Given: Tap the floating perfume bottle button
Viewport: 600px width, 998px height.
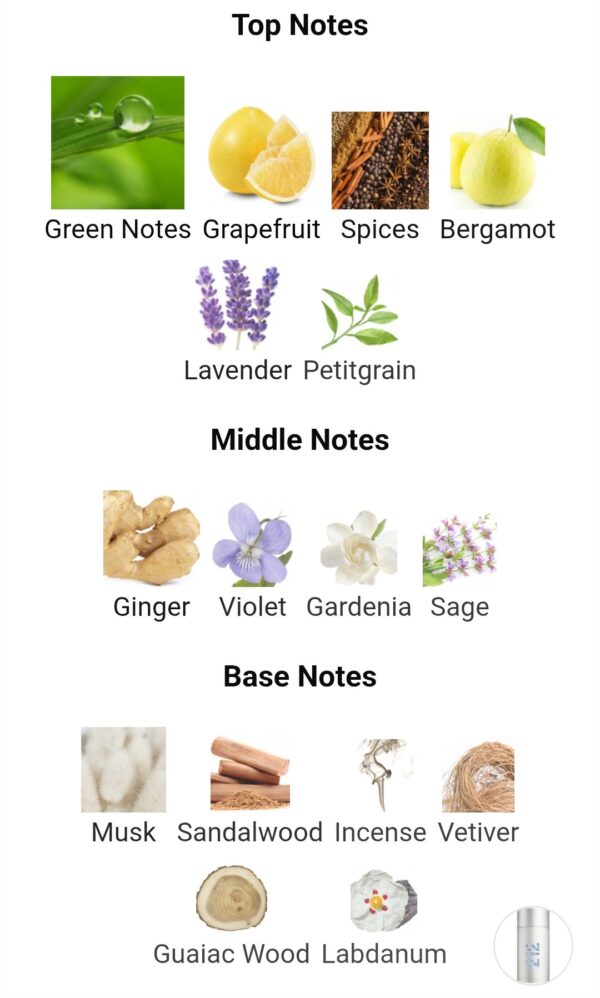Looking at the screenshot, I should click(x=533, y=945).
